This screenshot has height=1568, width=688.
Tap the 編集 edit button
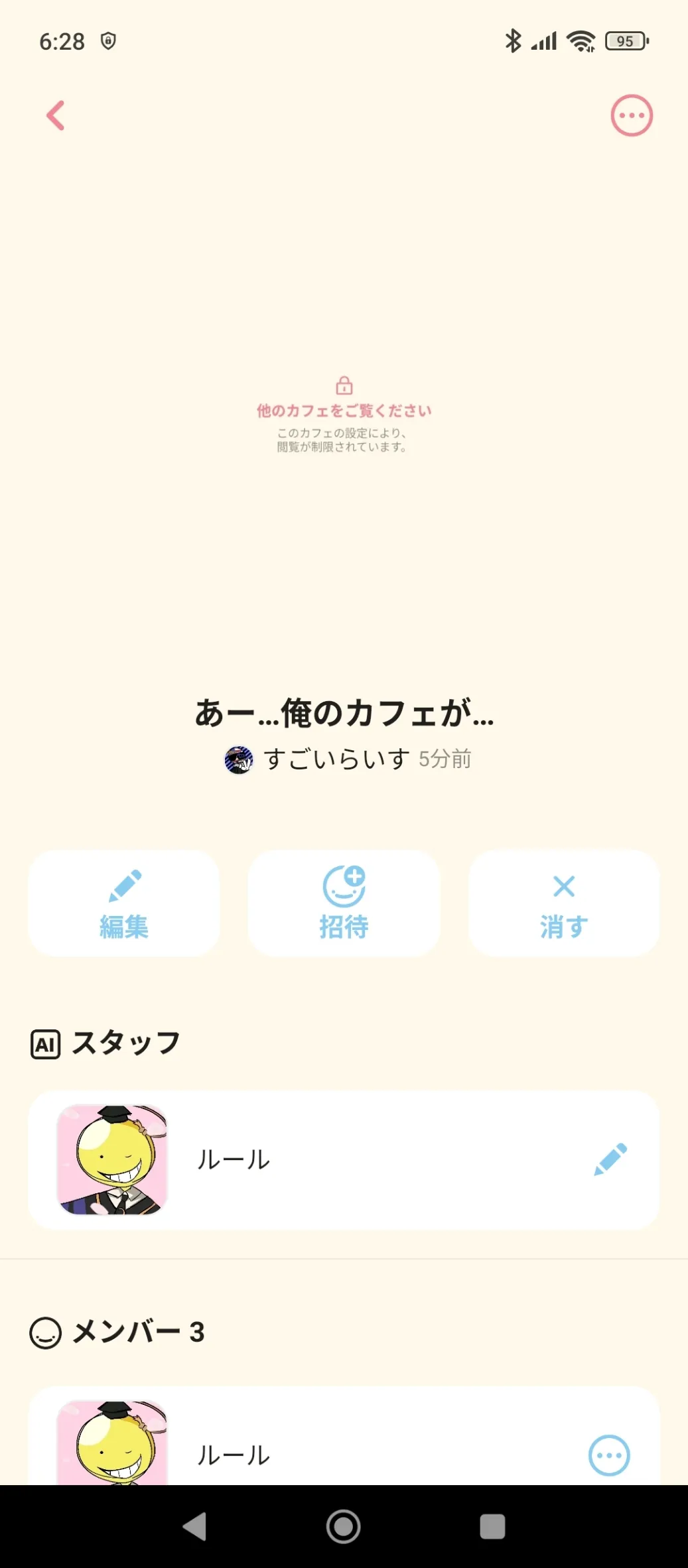tap(124, 903)
